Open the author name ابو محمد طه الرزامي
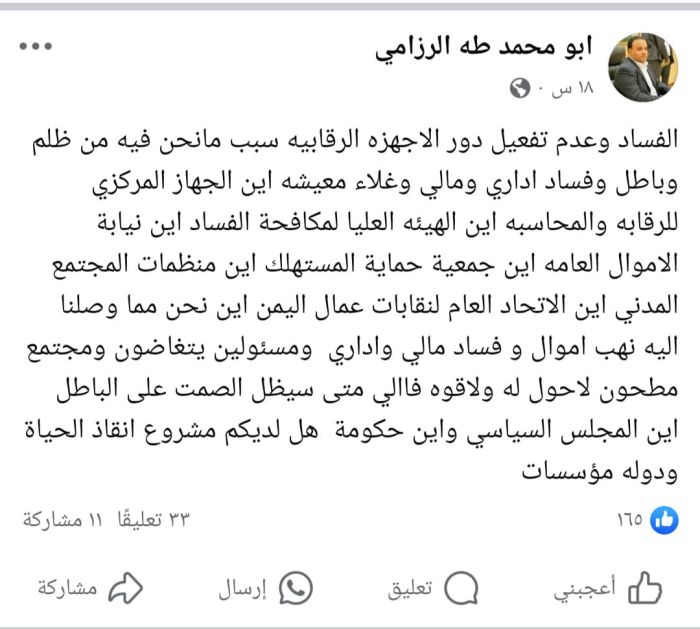 click(484, 47)
